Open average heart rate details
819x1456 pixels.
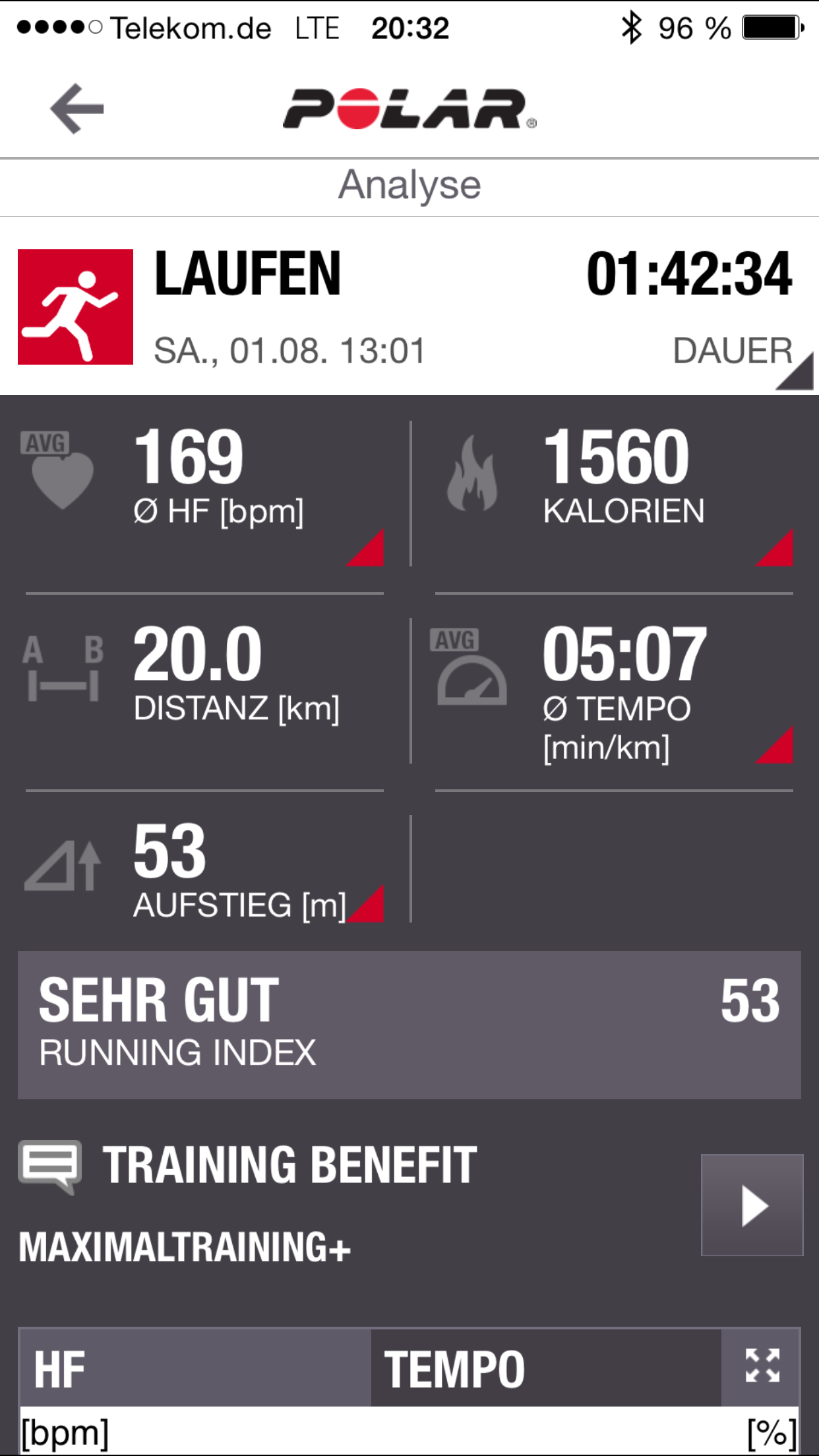[365, 548]
